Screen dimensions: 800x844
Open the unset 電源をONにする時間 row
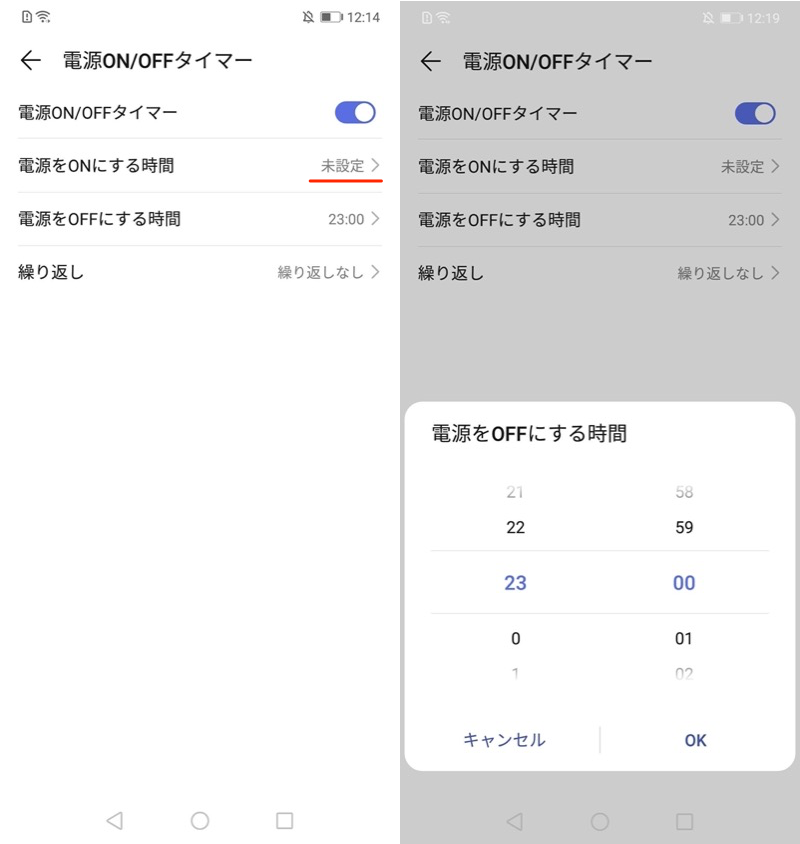click(200, 166)
